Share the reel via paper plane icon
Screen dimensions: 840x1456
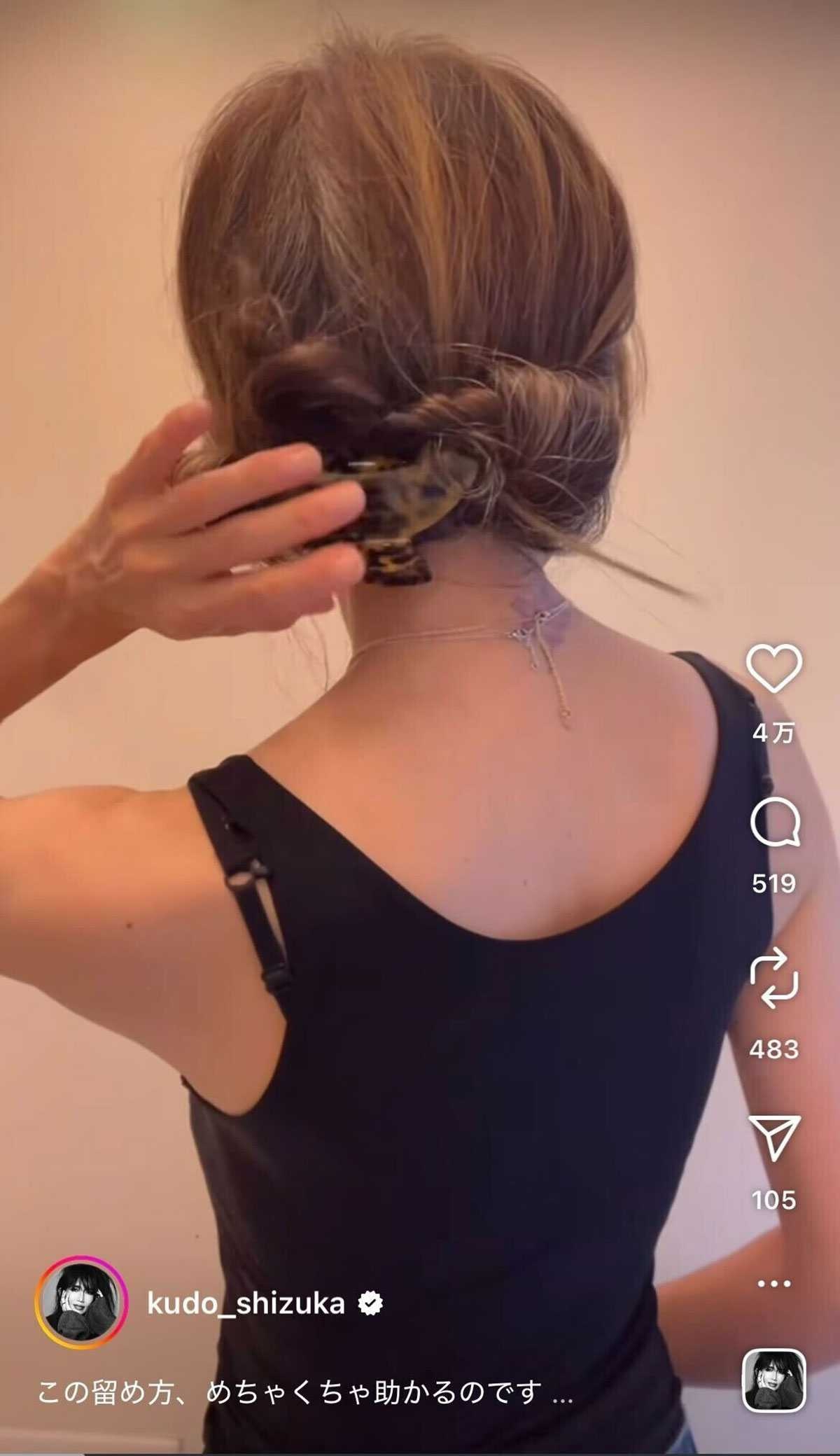(x=774, y=1137)
